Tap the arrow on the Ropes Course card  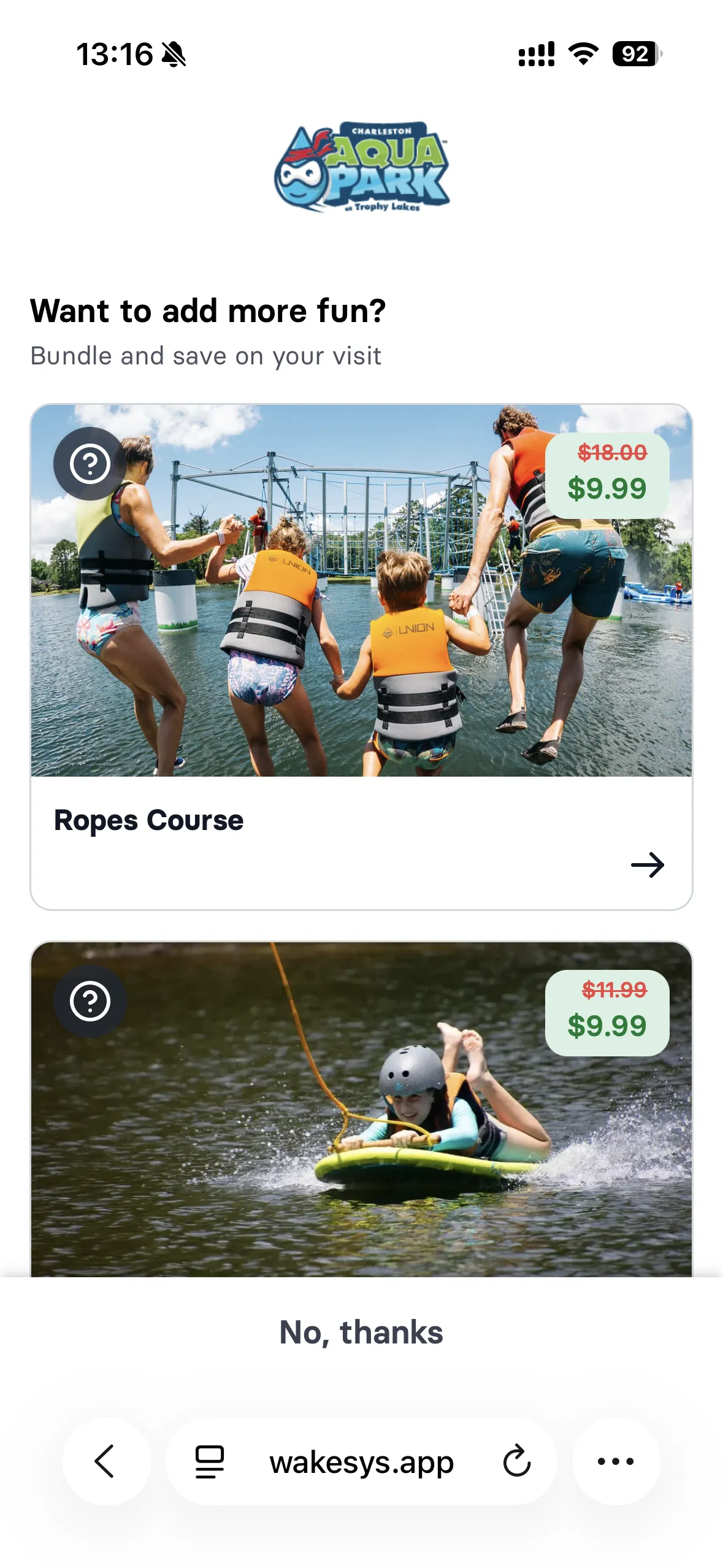pos(648,865)
